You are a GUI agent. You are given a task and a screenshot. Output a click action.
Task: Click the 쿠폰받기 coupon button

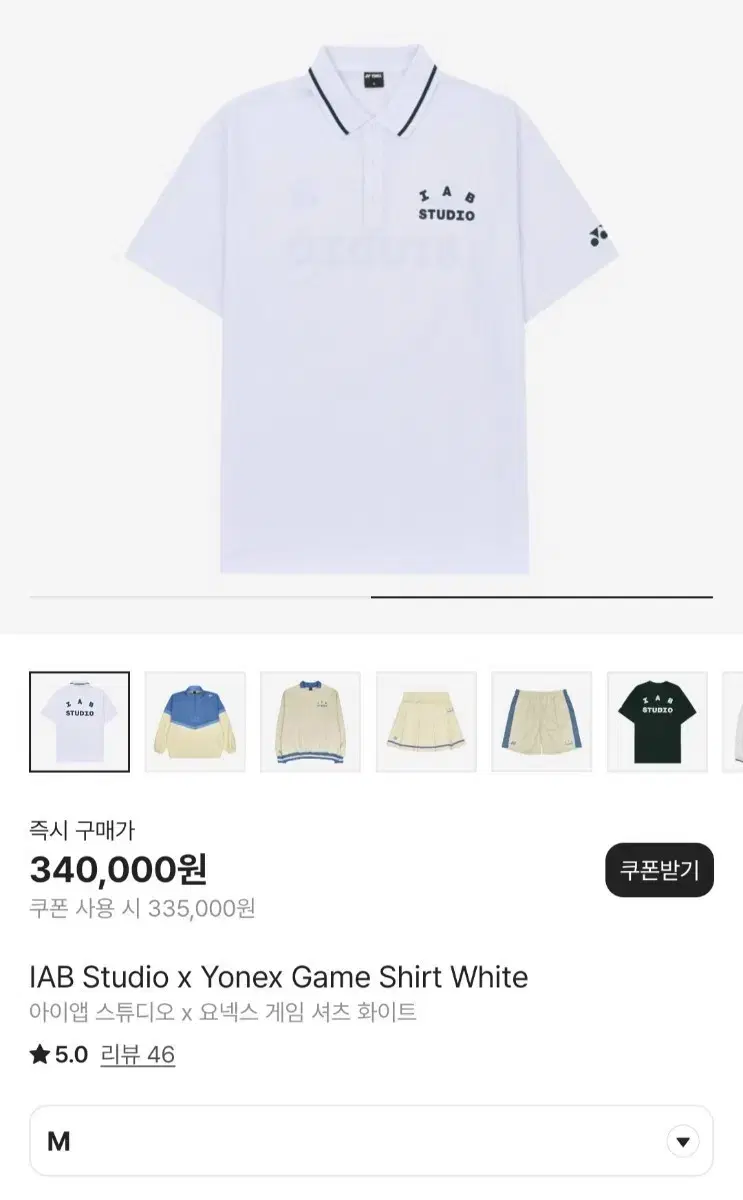659,871
